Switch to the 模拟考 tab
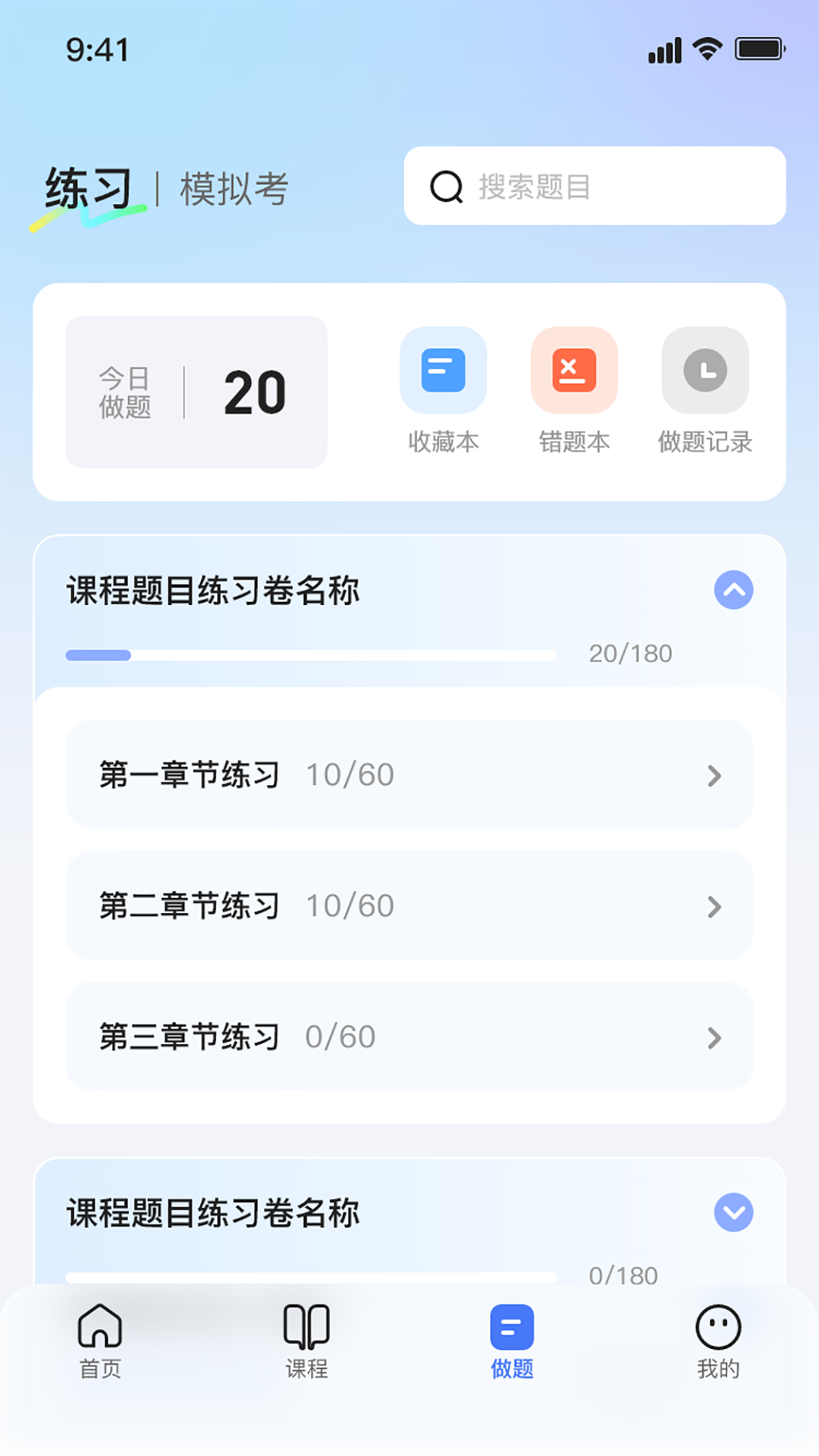The width and height of the screenshot is (819, 1456). coord(233,188)
